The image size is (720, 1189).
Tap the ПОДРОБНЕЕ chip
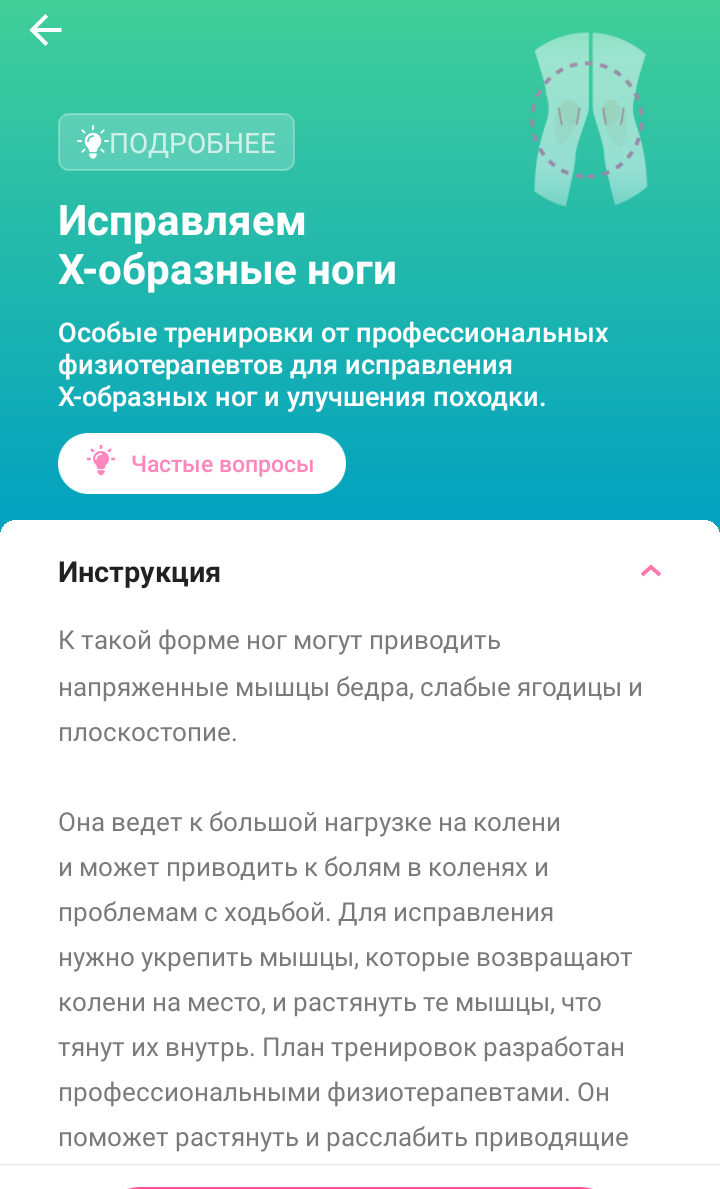click(x=176, y=142)
